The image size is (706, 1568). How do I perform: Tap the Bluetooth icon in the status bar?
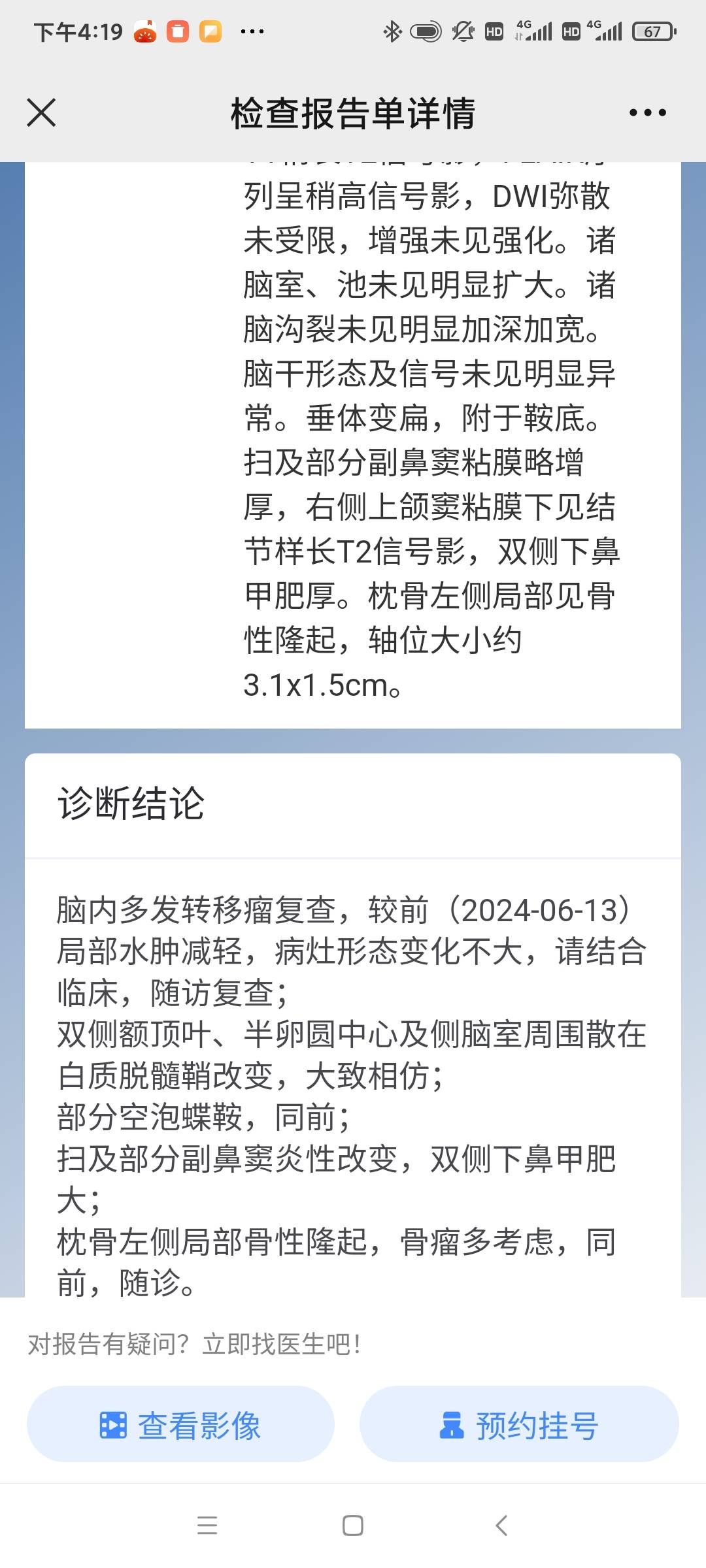(393, 31)
